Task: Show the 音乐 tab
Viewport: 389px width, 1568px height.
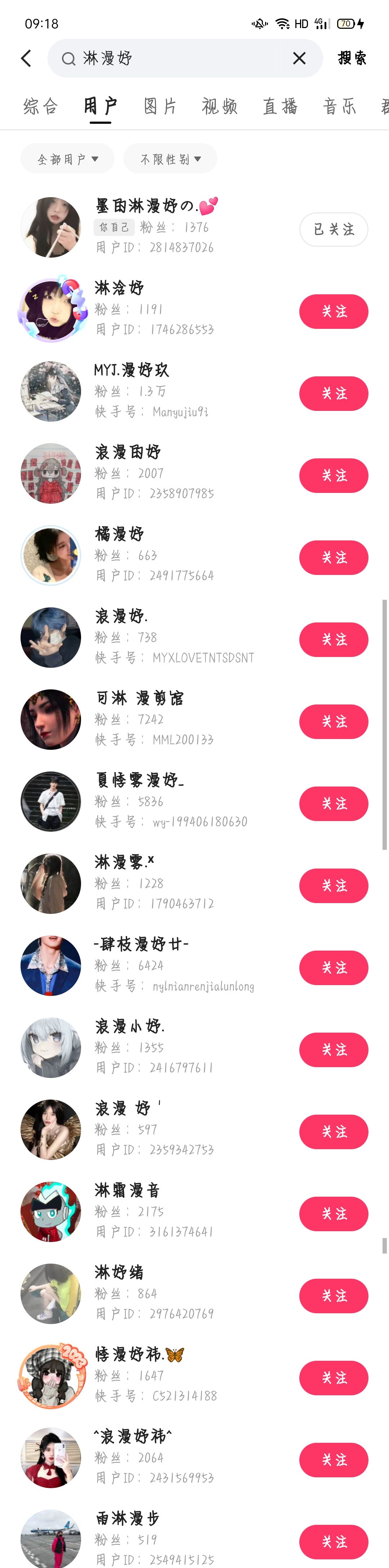Action: tap(339, 107)
